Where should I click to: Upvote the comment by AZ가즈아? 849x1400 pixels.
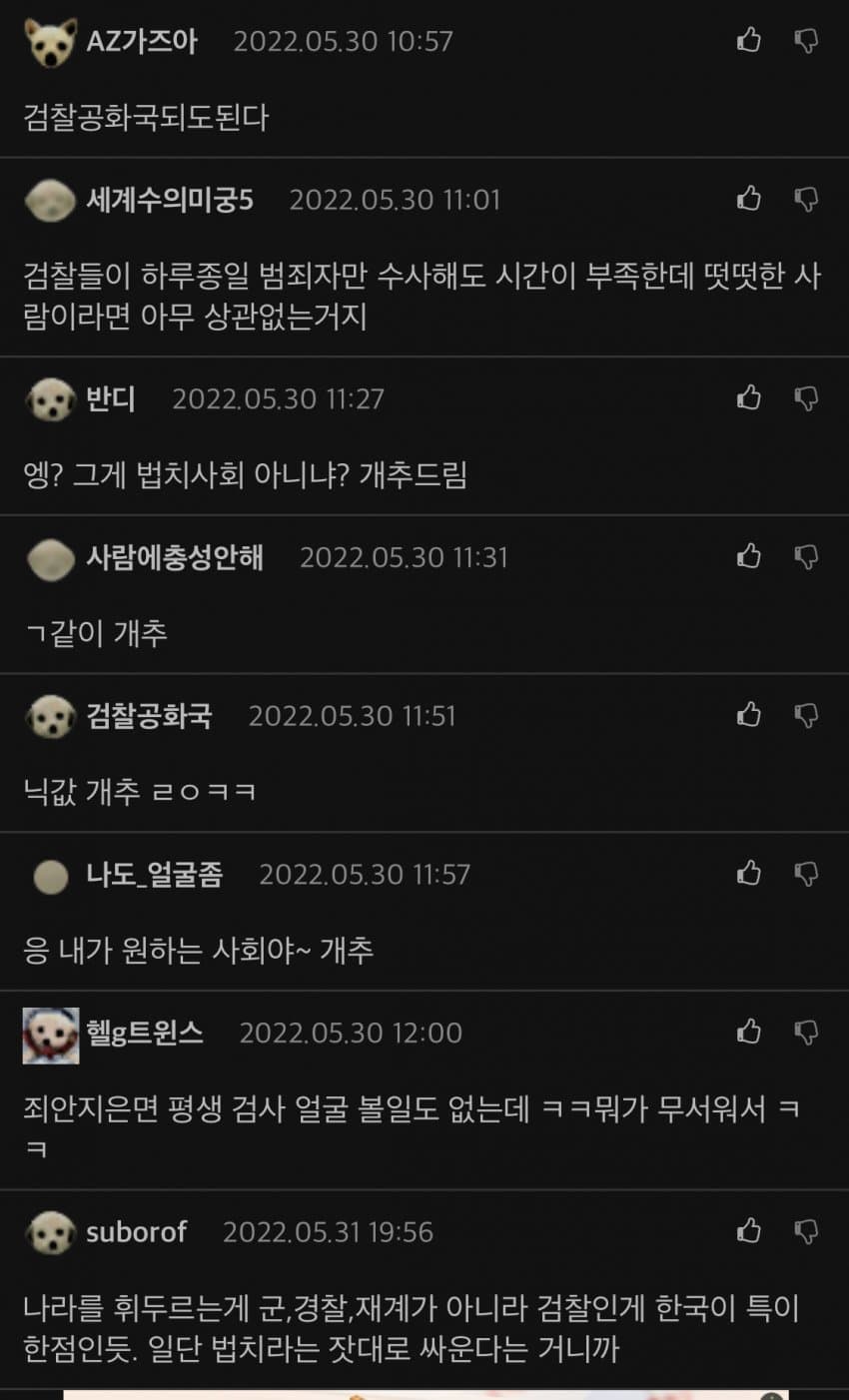click(x=748, y=40)
